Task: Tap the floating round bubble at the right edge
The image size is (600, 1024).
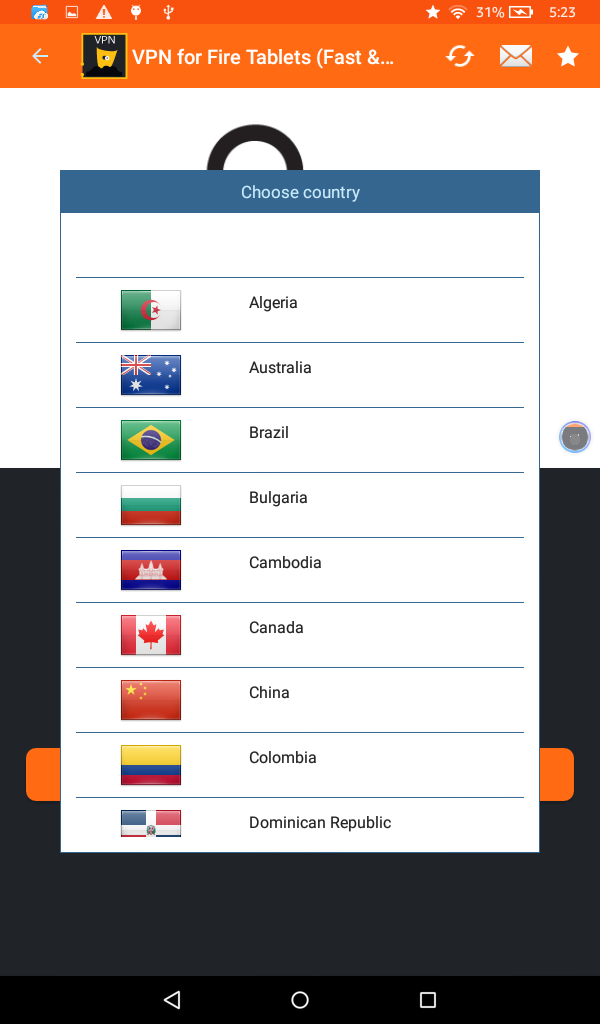Action: pos(575,438)
